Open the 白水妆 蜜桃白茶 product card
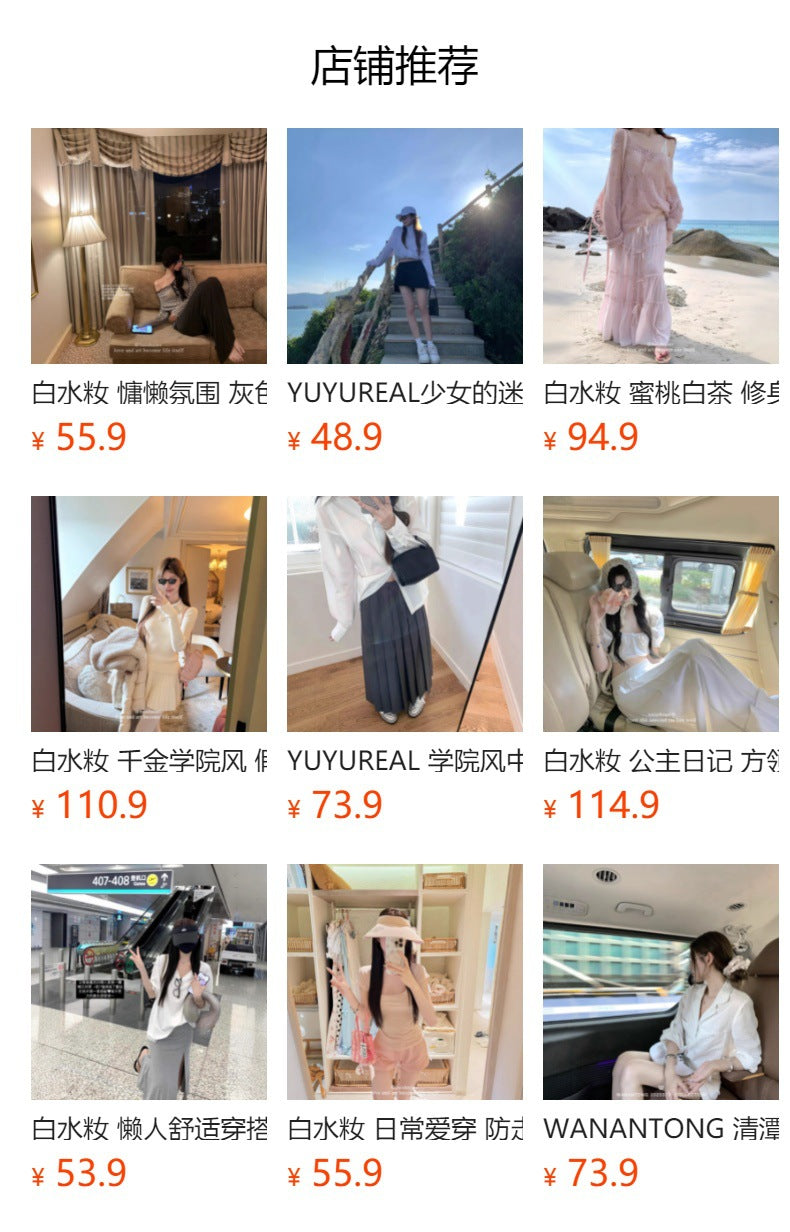 [660, 246]
